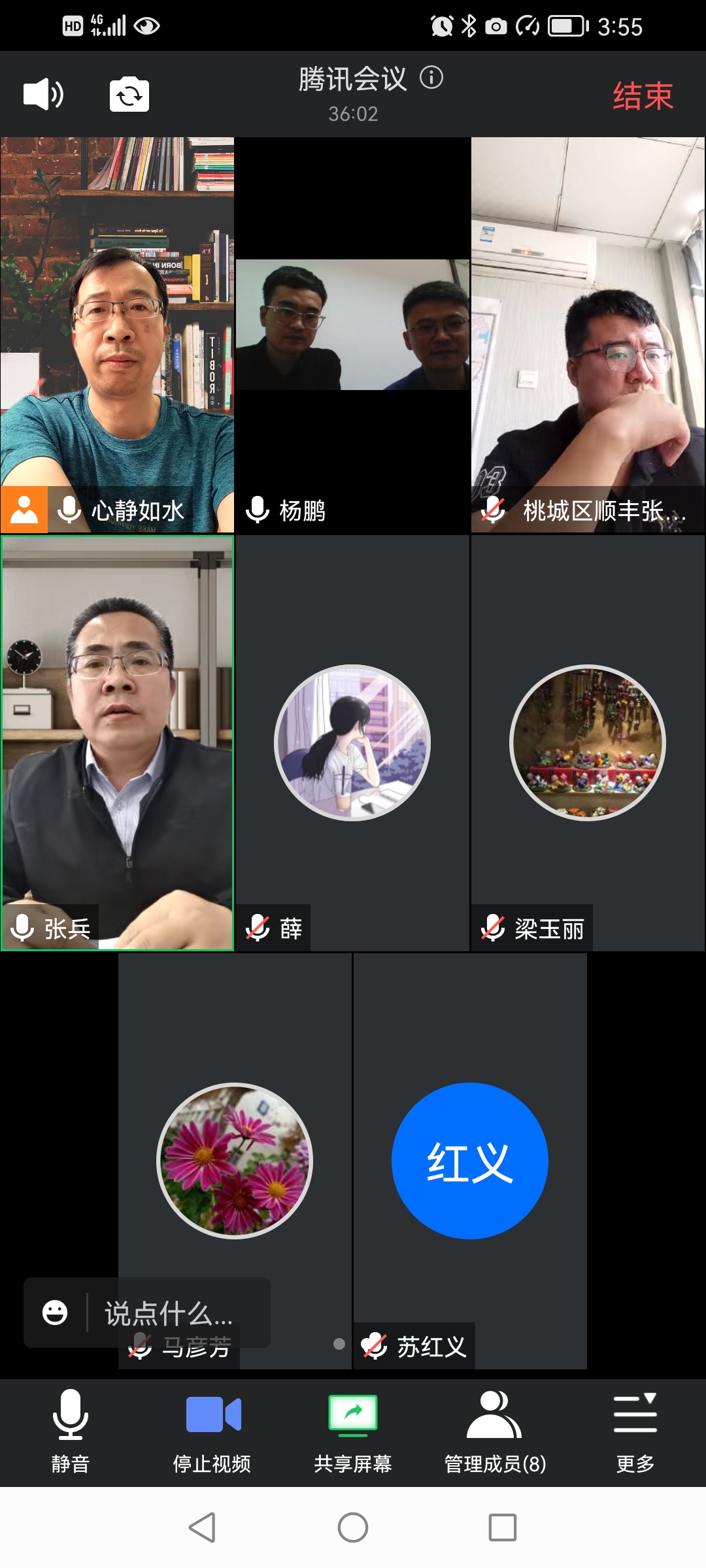This screenshot has height=1568, width=706.
Task: Select 杨鹏's video tile
Action: [x=352, y=327]
